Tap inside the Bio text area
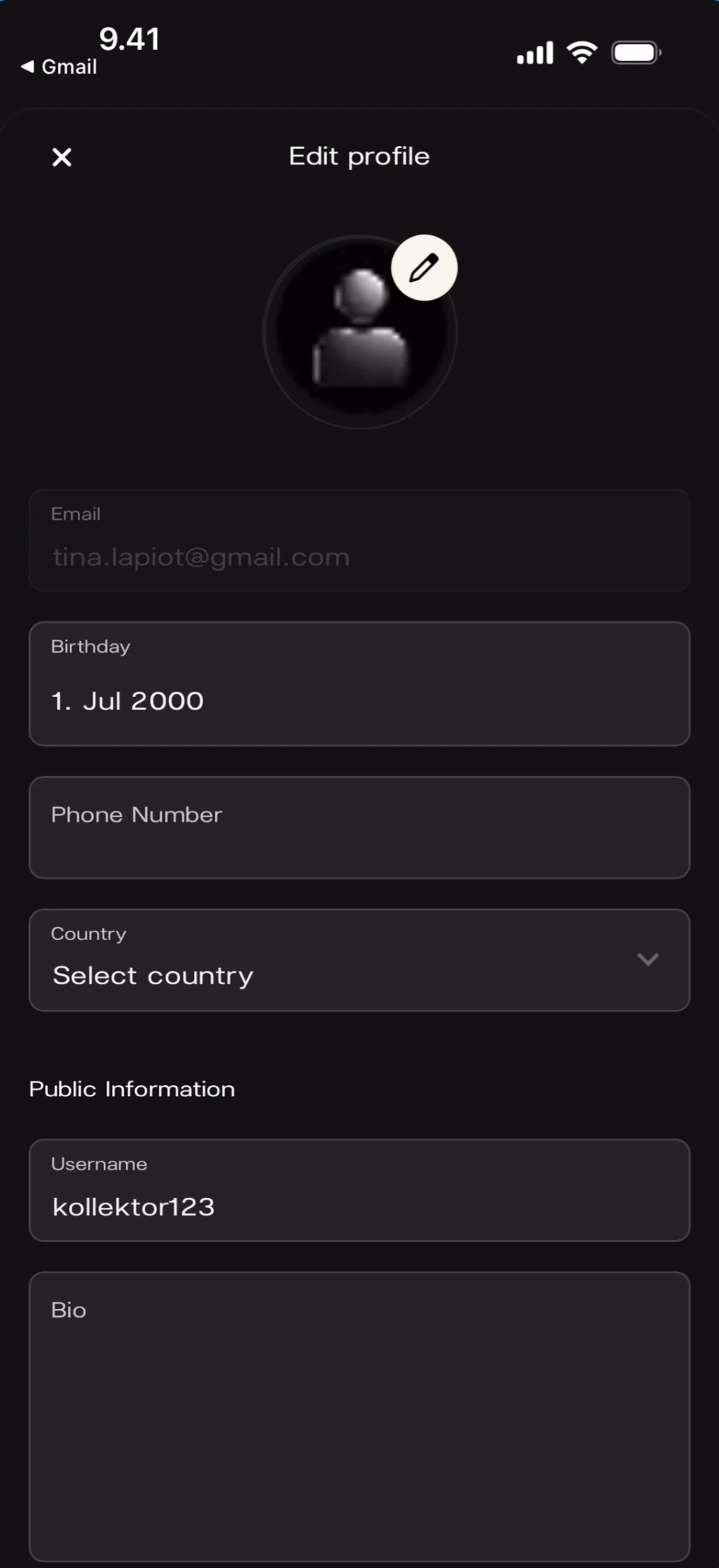This screenshot has height=1568, width=719. click(359, 1416)
